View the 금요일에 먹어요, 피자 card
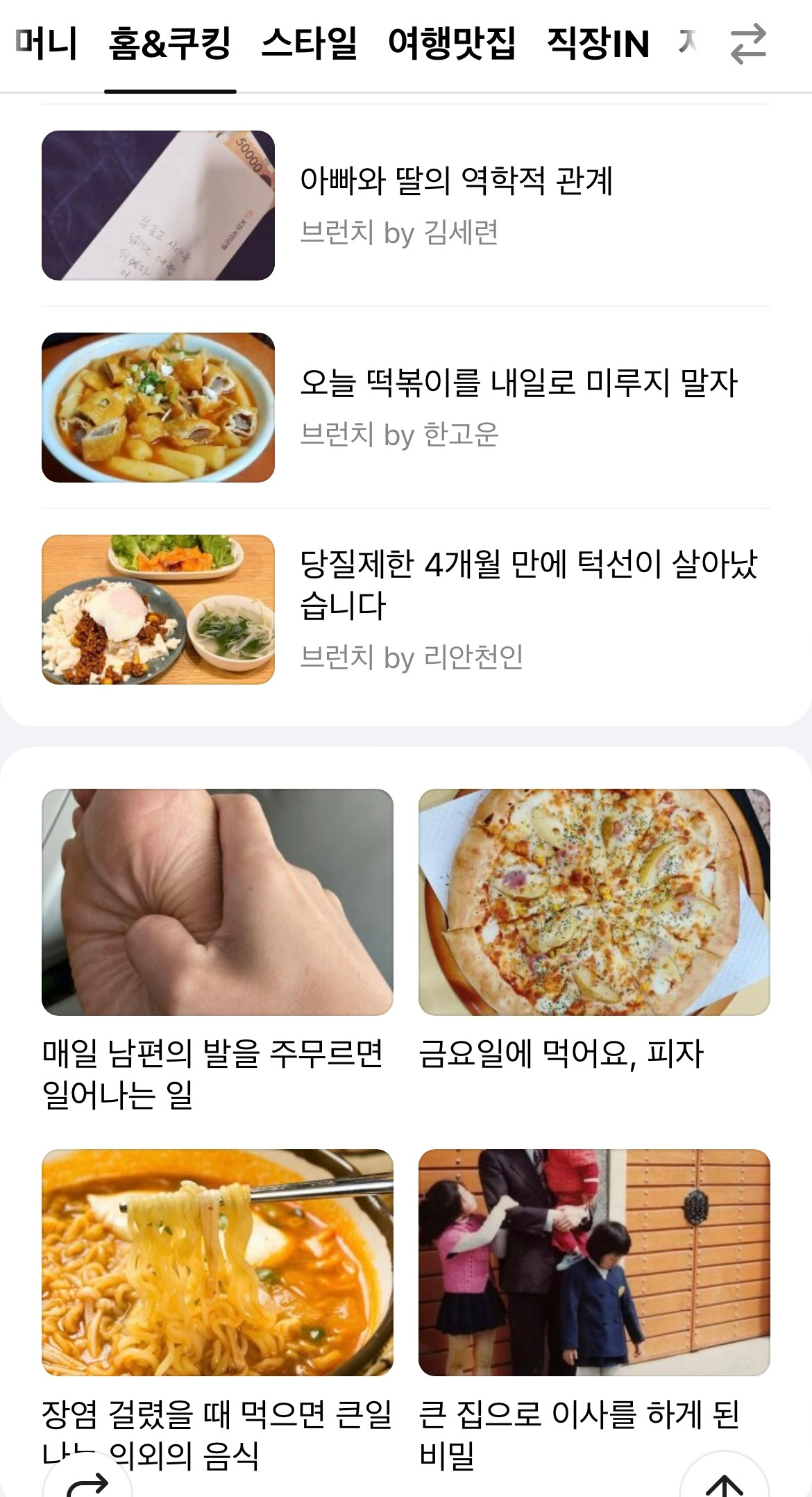812x1497 pixels. (594, 930)
